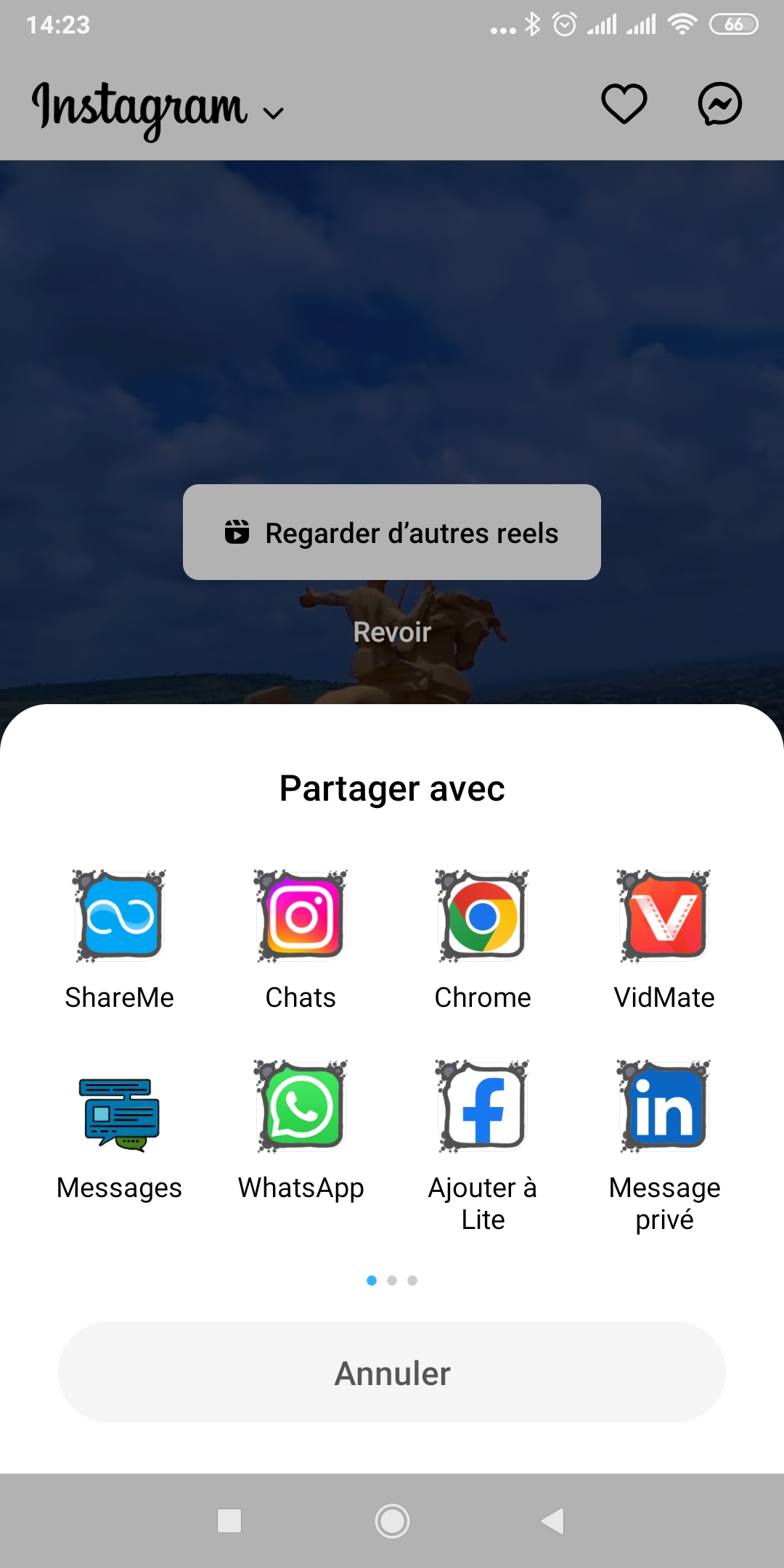Share via ShareMe

pos(119,918)
